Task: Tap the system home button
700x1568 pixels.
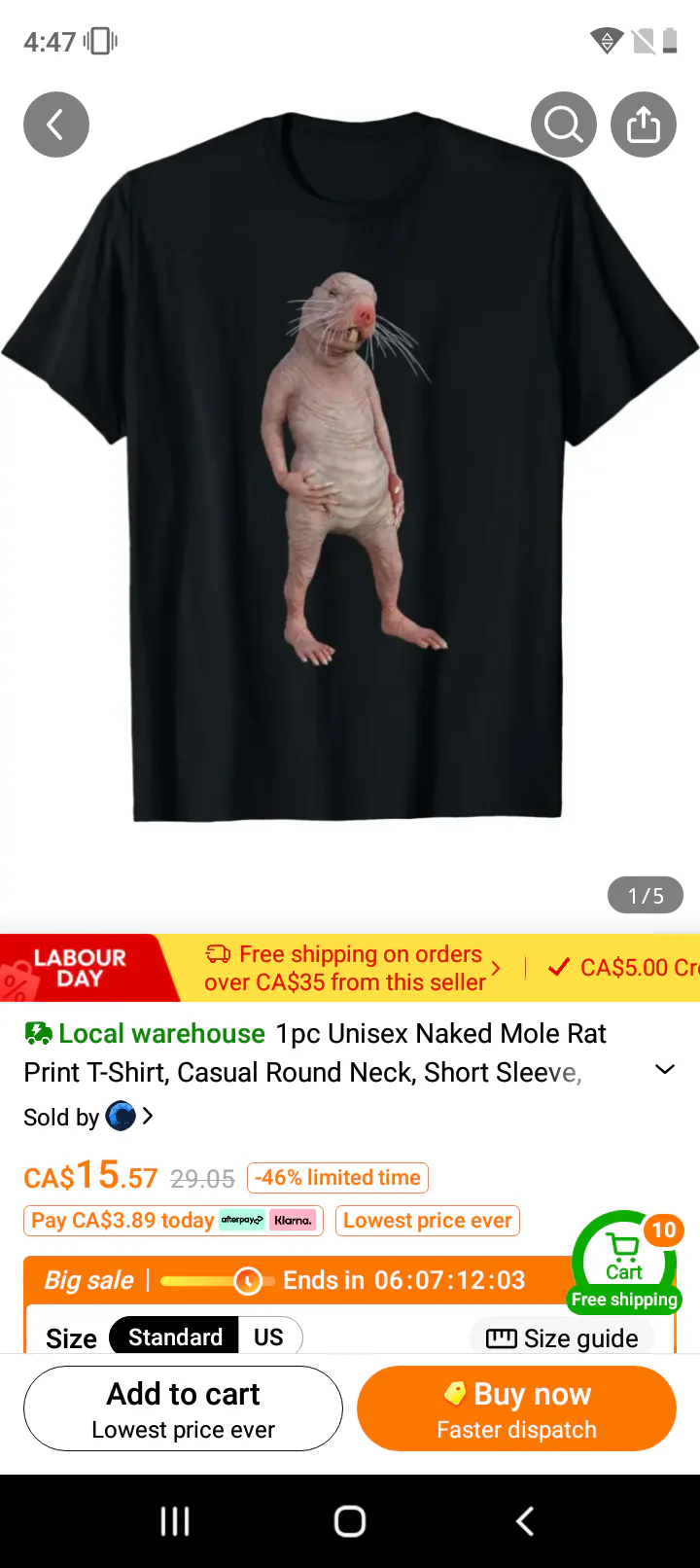Action: (350, 1521)
